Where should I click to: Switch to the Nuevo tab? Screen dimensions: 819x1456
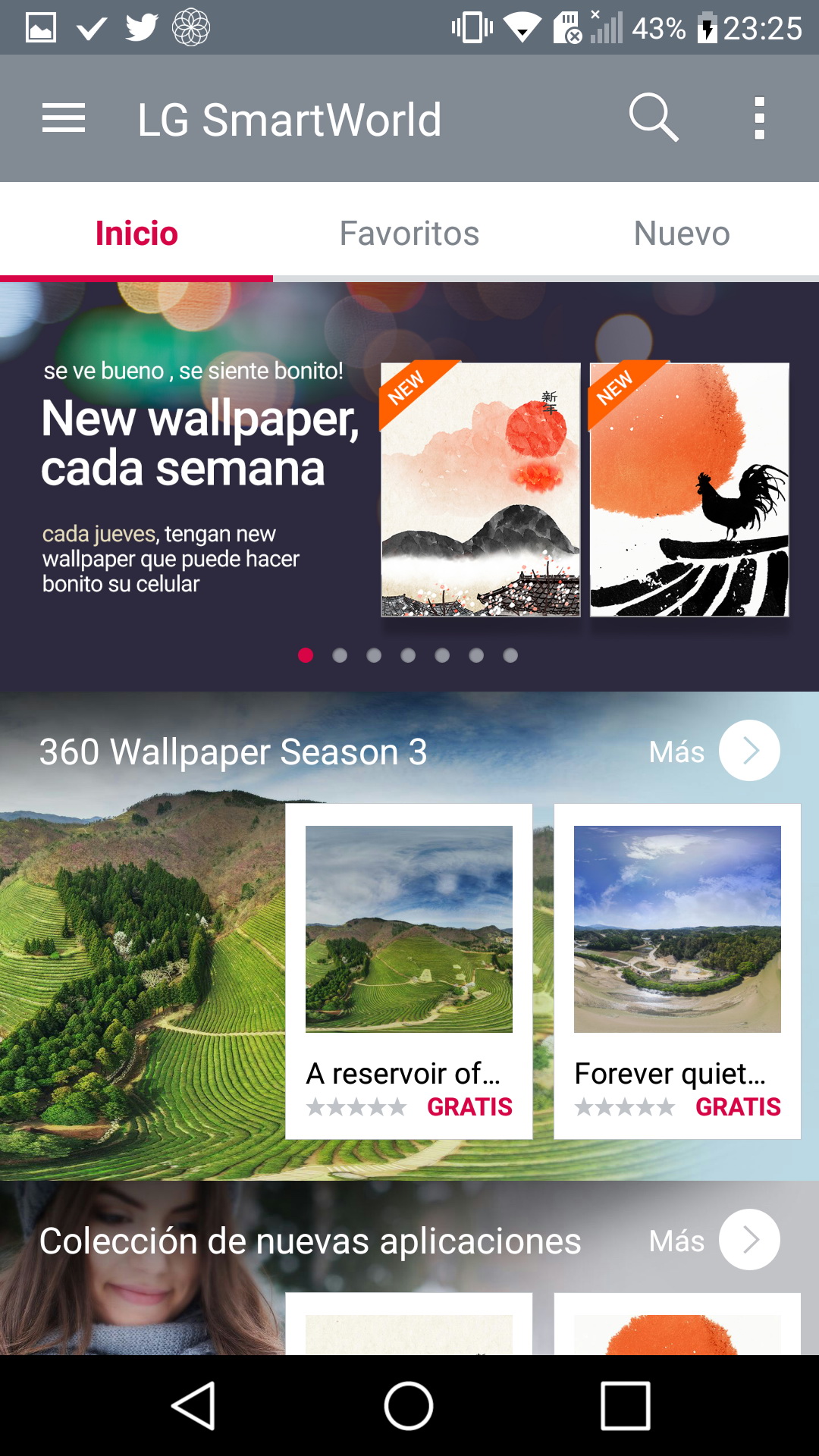682,233
